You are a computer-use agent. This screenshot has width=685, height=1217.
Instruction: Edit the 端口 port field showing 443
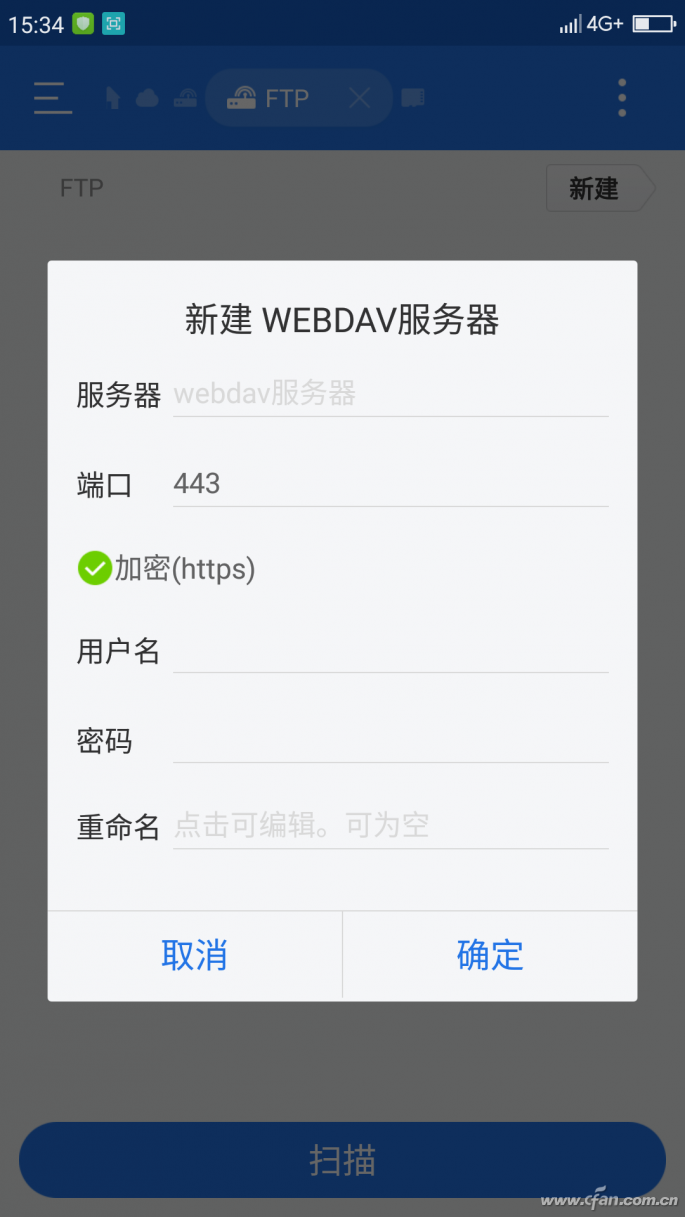(x=390, y=484)
